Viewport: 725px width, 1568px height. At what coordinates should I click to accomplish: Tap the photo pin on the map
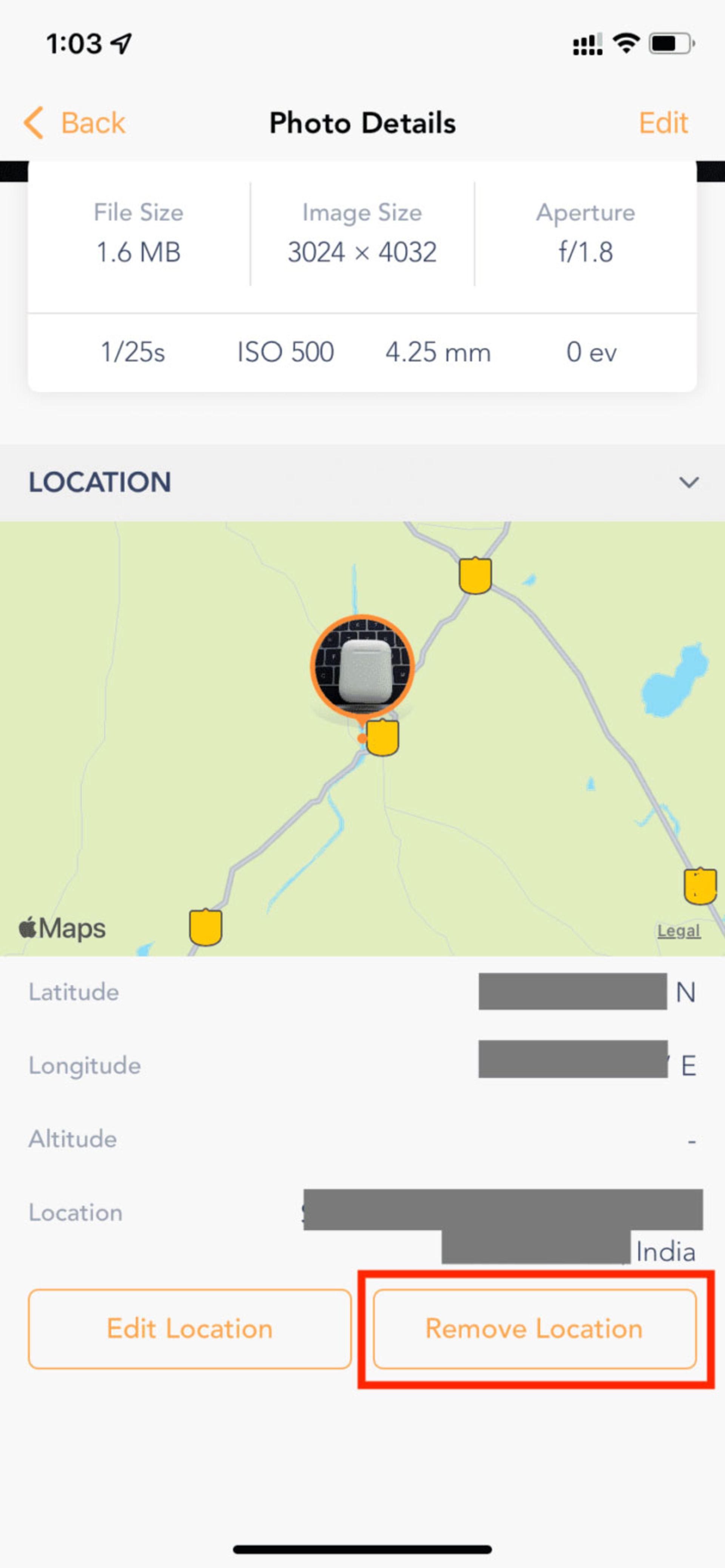[x=362, y=667]
